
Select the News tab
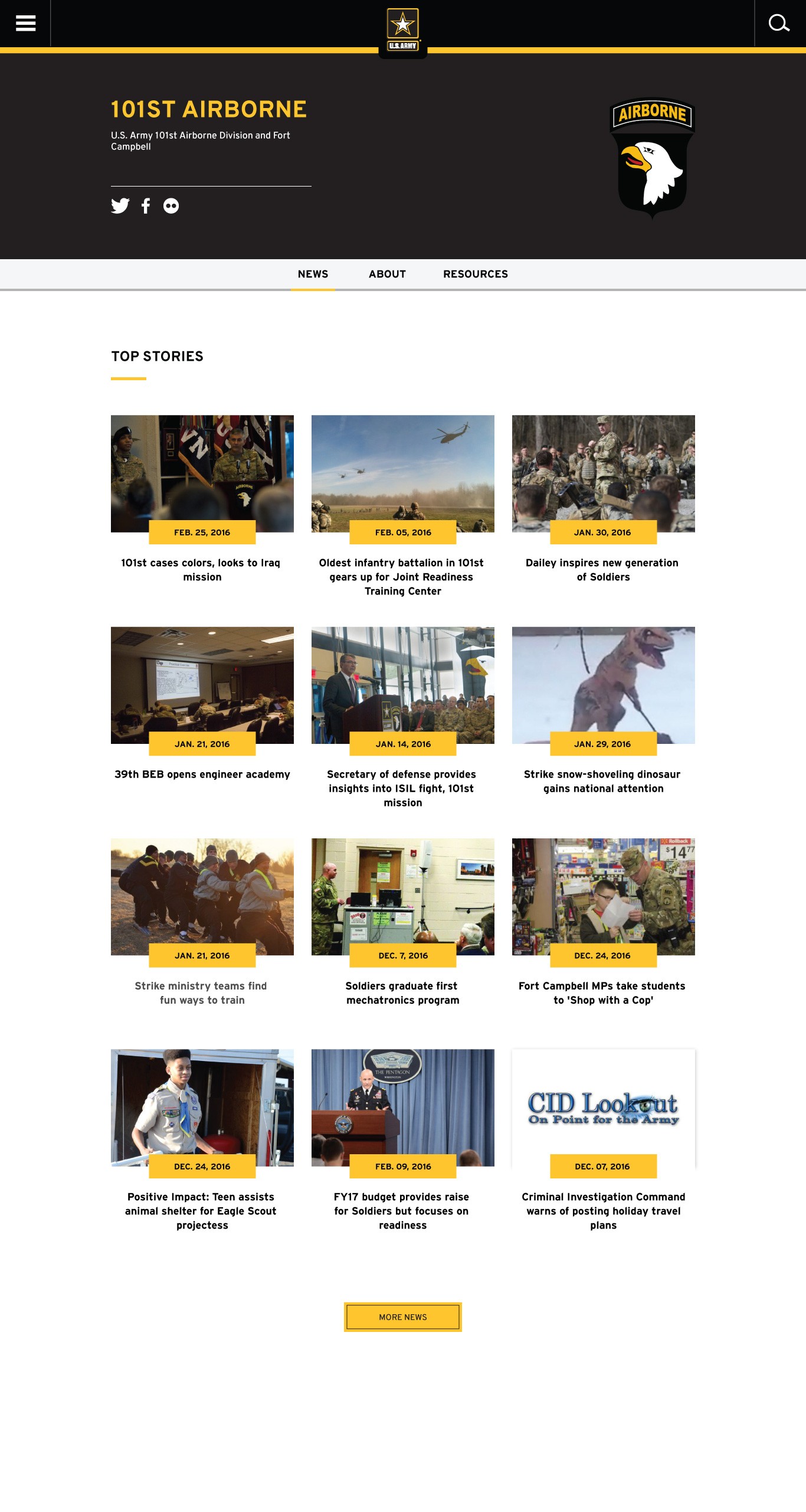(313, 274)
